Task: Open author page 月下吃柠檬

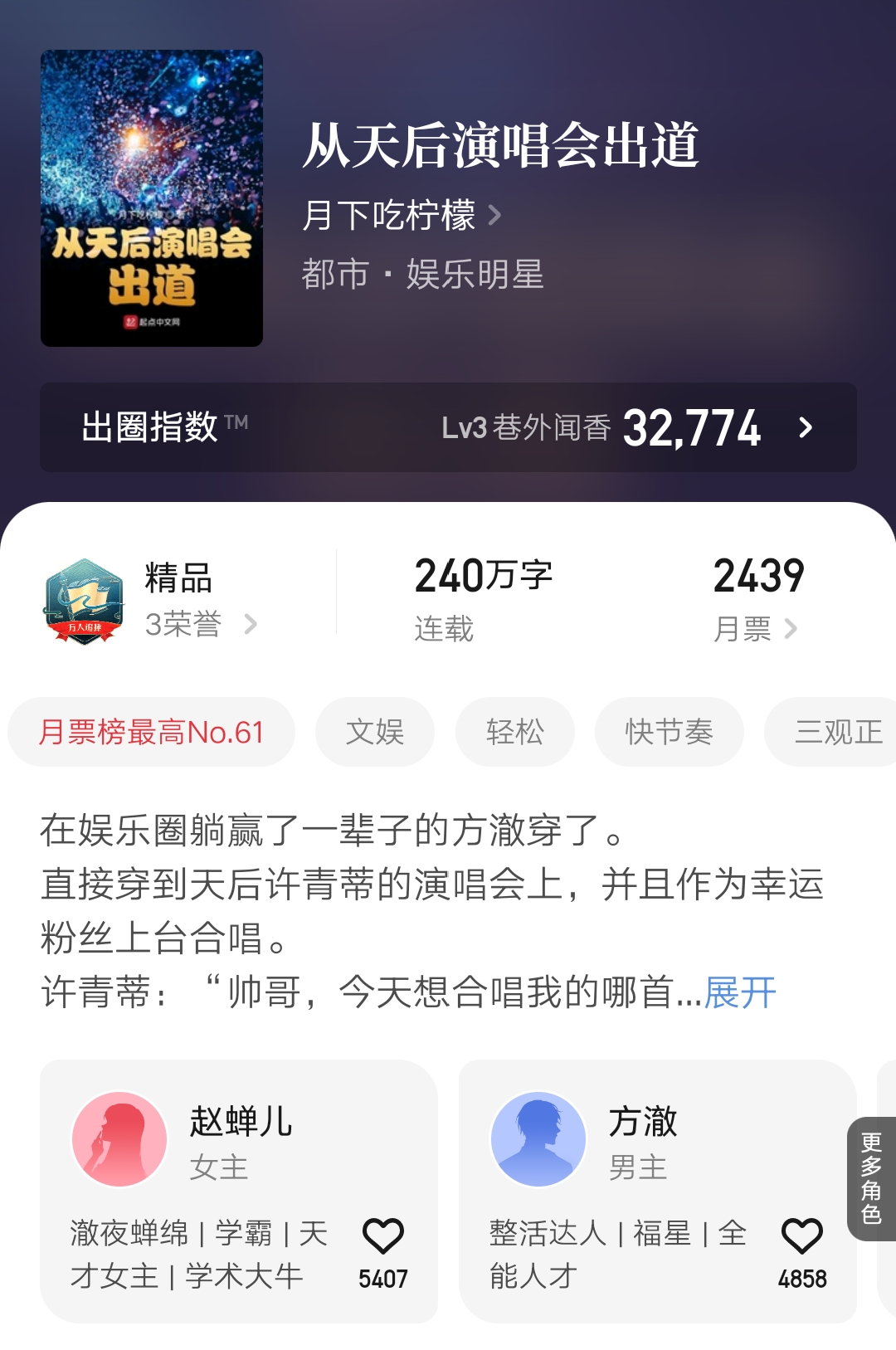Action: (390, 216)
